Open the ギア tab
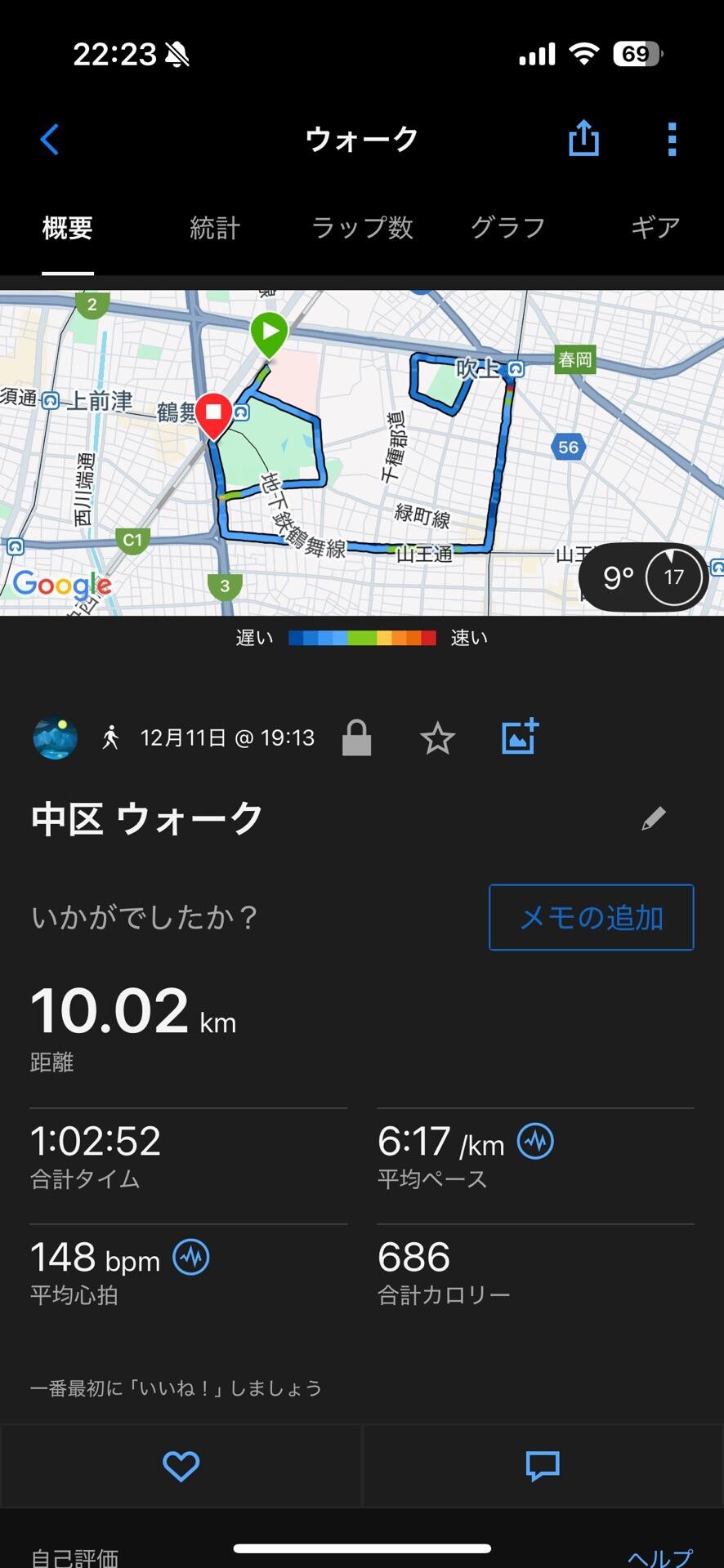Image resolution: width=724 pixels, height=1568 pixels. 655,228
